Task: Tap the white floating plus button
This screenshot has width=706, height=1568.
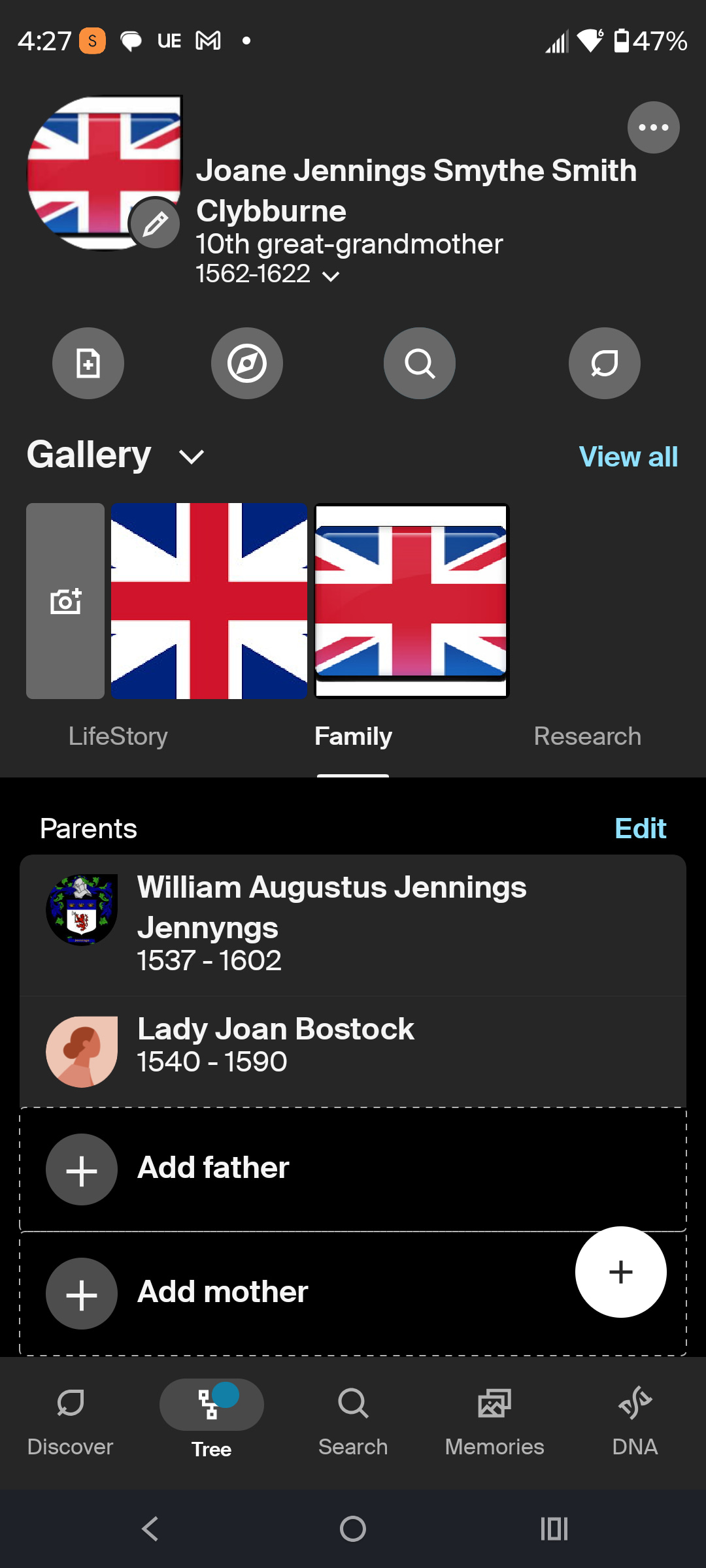Action: (x=620, y=1272)
